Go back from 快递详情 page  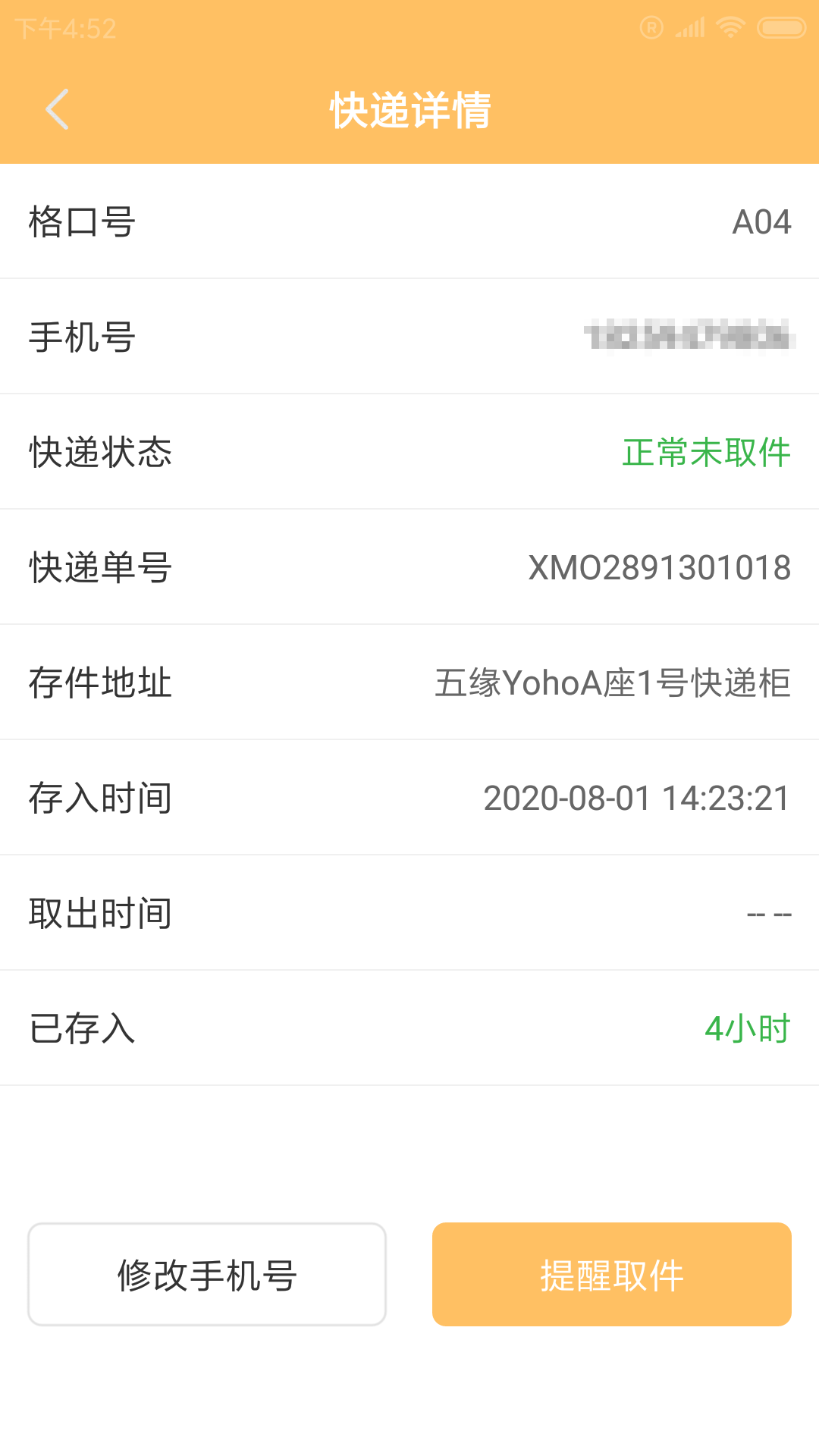click(x=58, y=109)
